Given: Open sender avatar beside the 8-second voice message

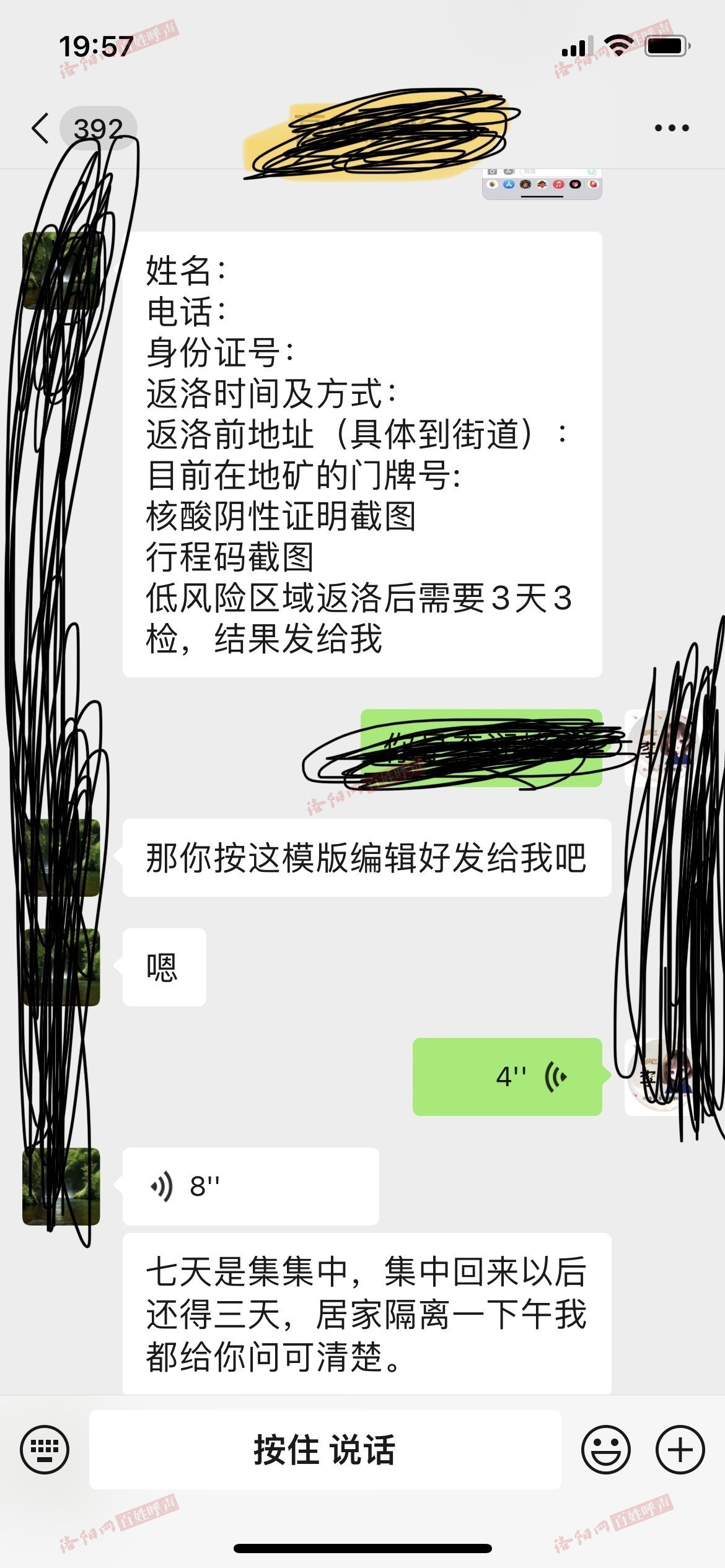Looking at the screenshot, I should pyautogui.click(x=61, y=1186).
